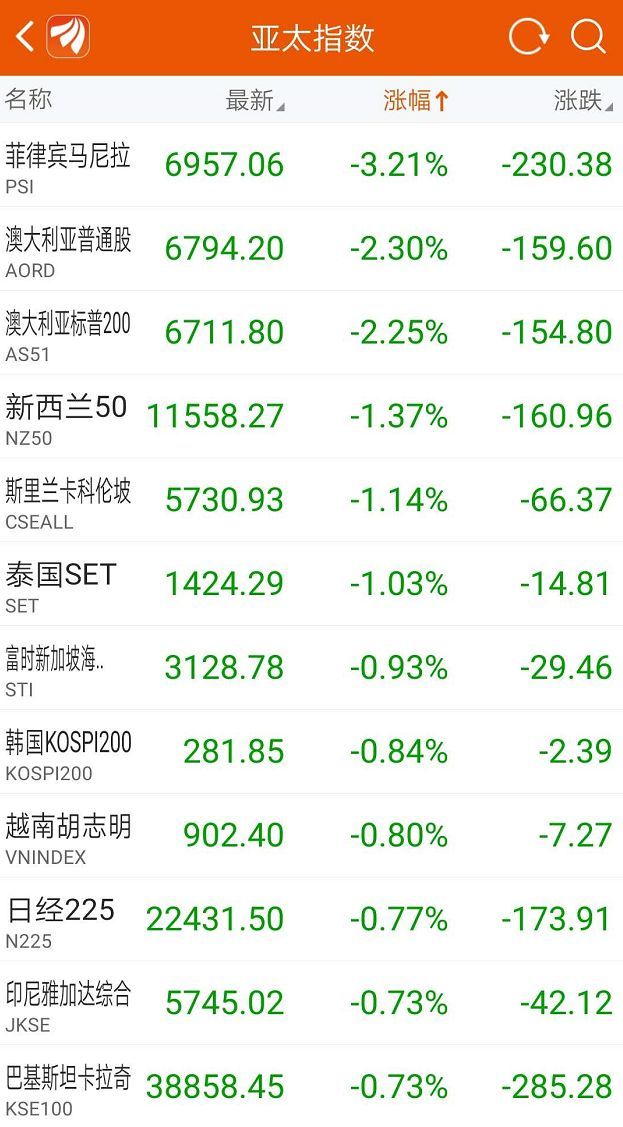Open 新西兰50 NZ50 index

tap(311, 416)
